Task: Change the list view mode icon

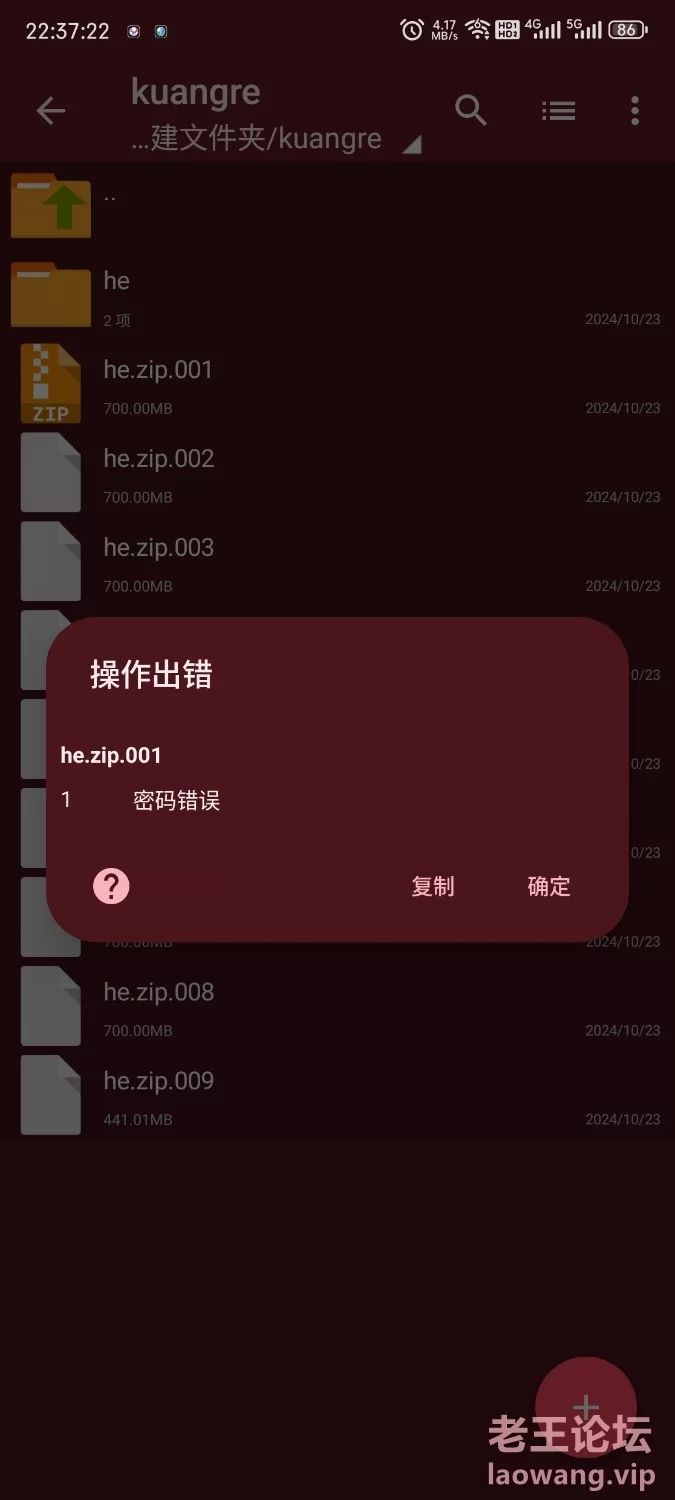Action: pyautogui.click(x=558, y=111)
